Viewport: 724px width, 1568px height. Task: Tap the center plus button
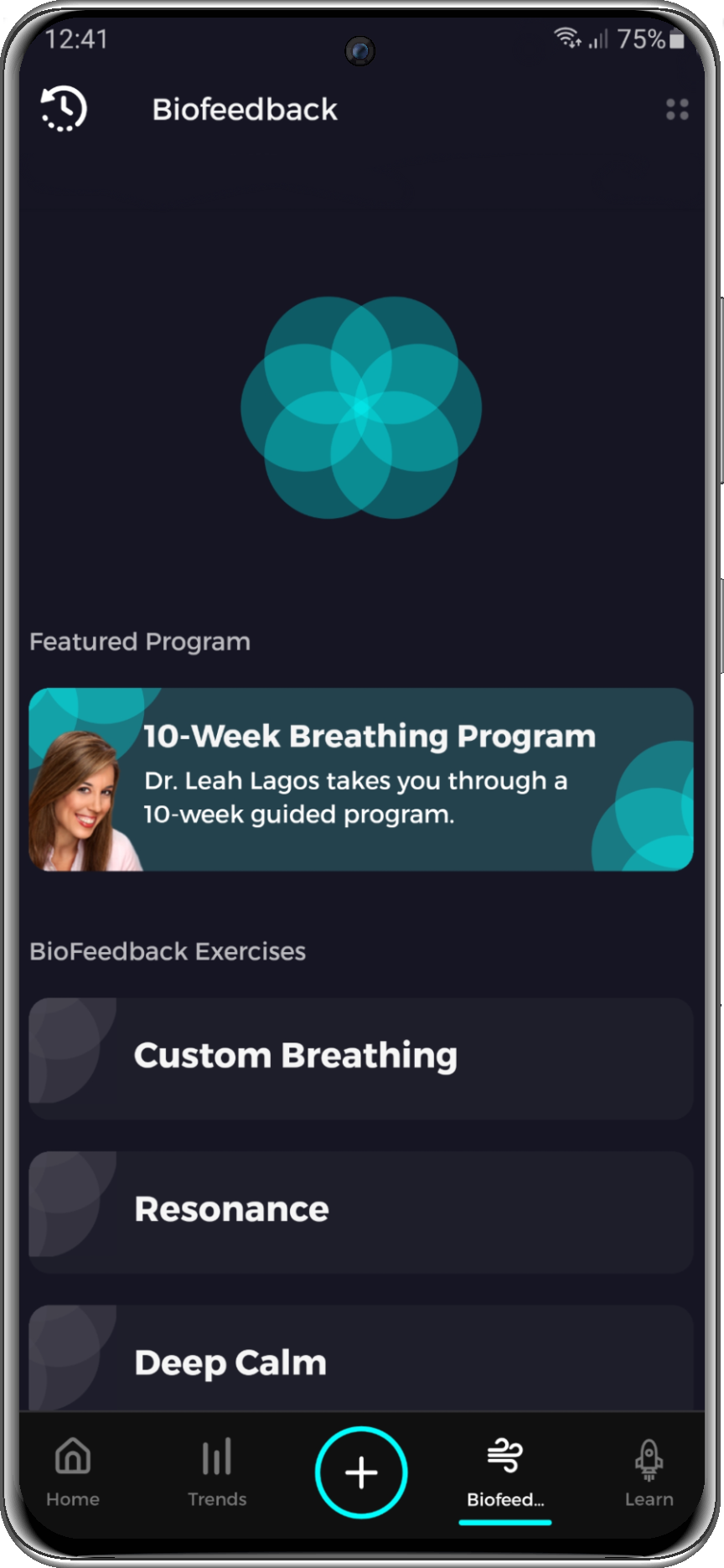click(x=361, y=1472)
